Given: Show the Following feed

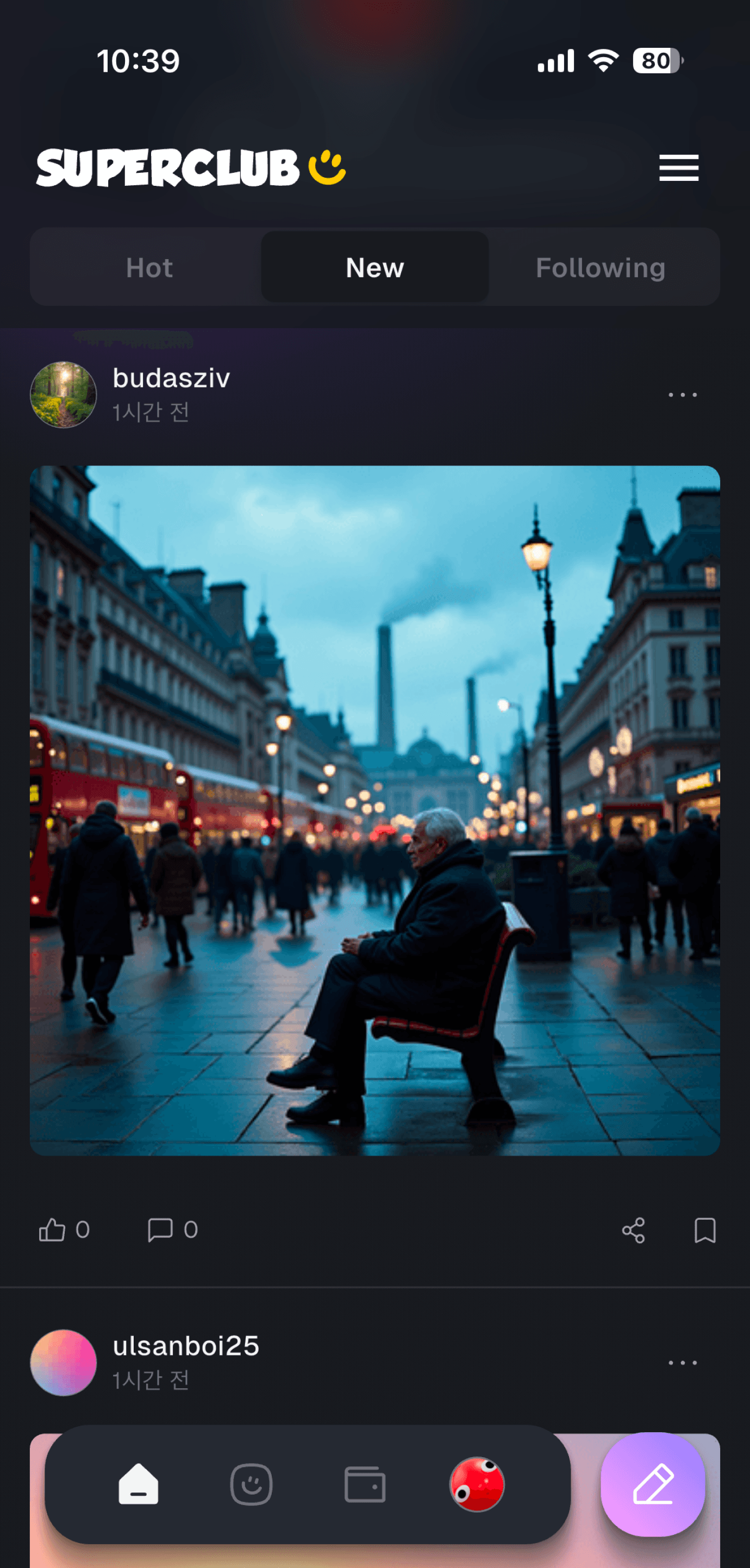Looking at the screenshot, I should pyautogui.click(x=600, y=267).
